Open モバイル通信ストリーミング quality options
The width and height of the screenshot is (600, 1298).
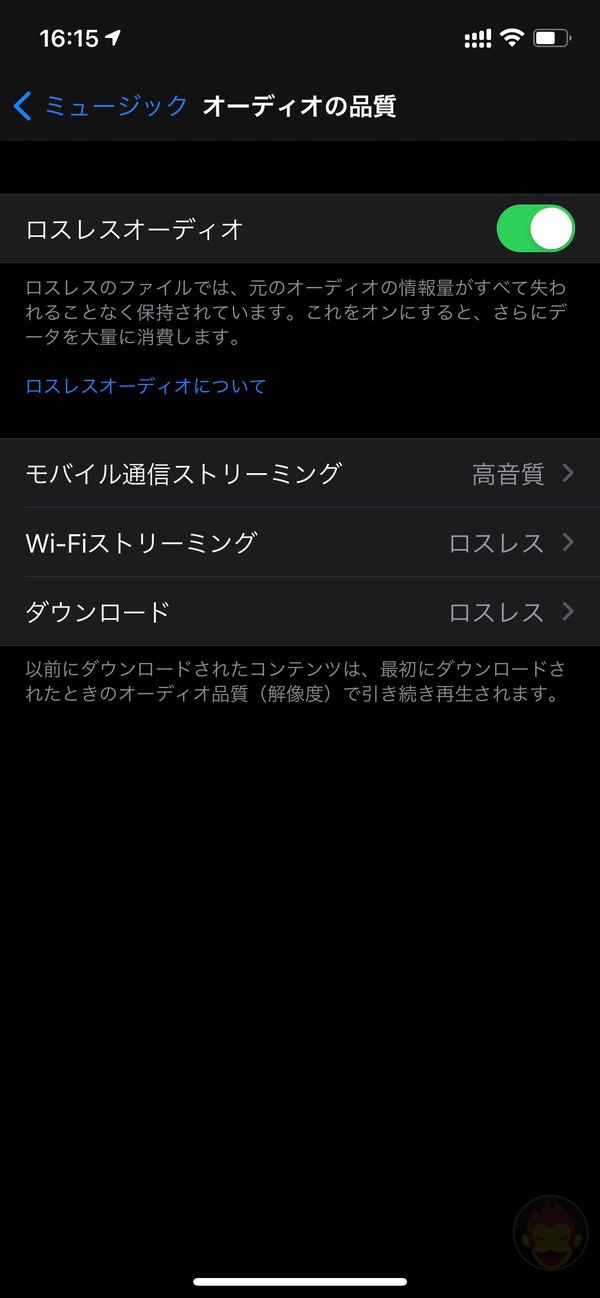point(300,473)
